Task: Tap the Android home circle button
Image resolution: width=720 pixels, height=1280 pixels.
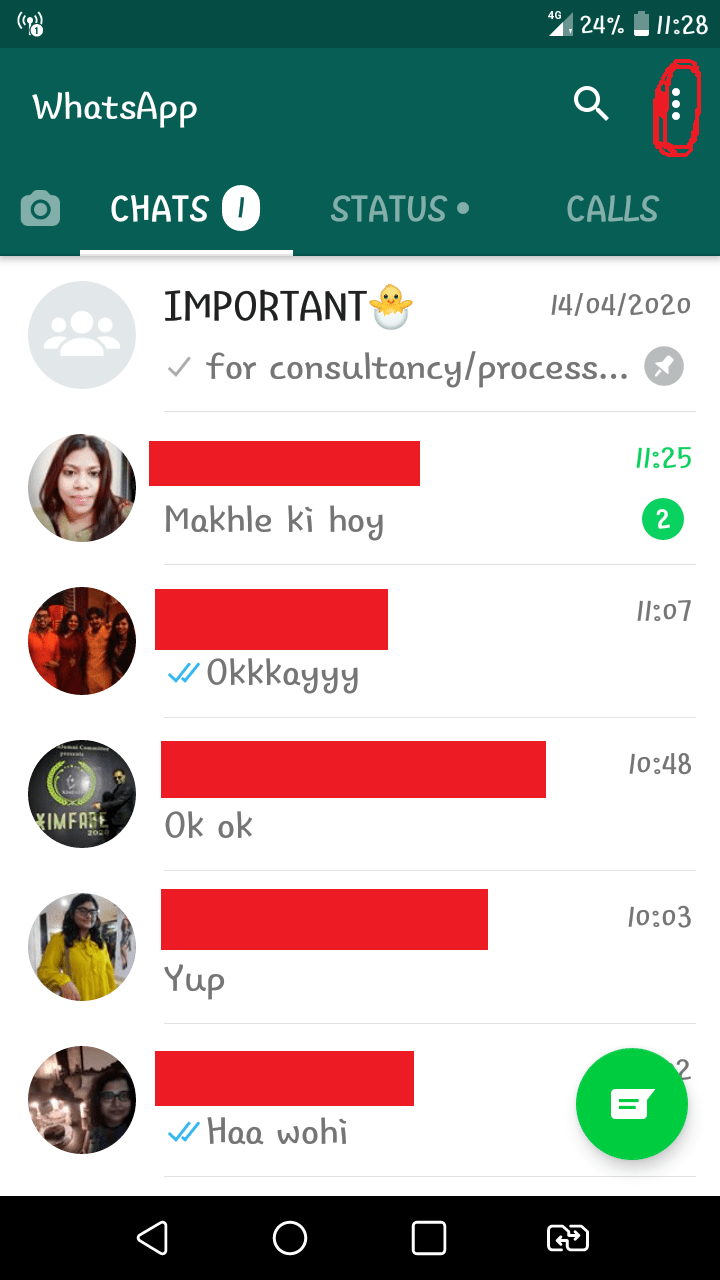Action: [290, 1238]
